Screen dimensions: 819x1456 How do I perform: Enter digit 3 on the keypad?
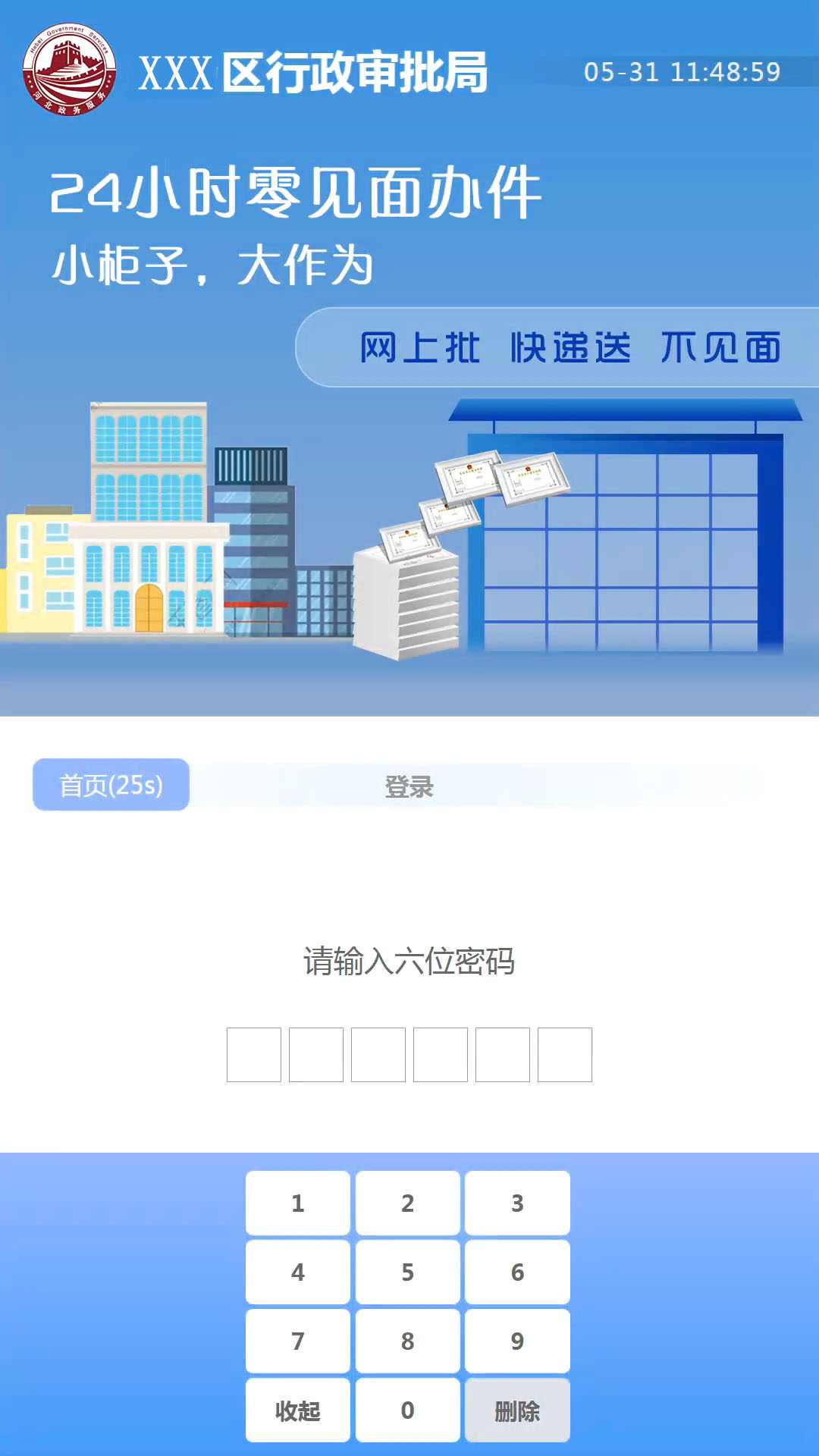517,1203
